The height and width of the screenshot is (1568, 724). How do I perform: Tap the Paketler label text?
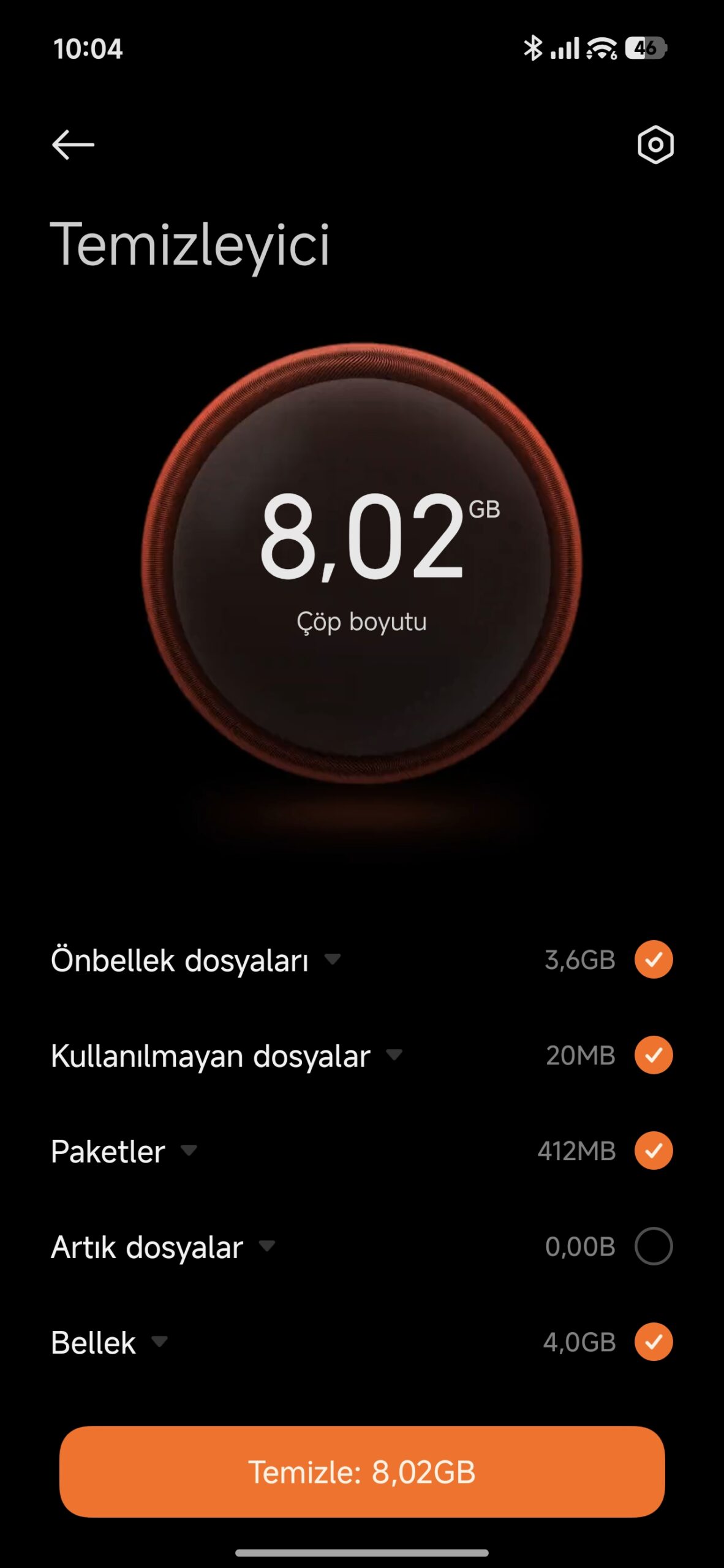108,1151
